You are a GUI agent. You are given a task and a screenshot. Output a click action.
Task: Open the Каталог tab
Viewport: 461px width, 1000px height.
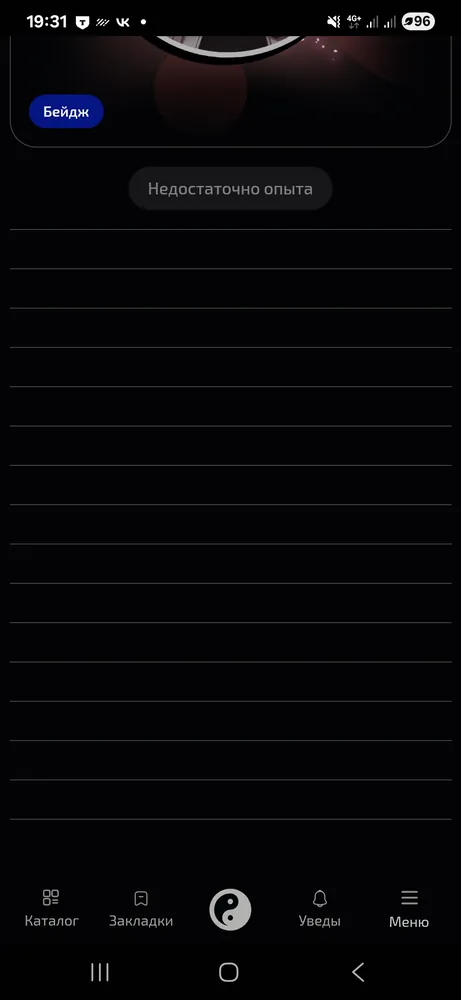pos(52,908)
